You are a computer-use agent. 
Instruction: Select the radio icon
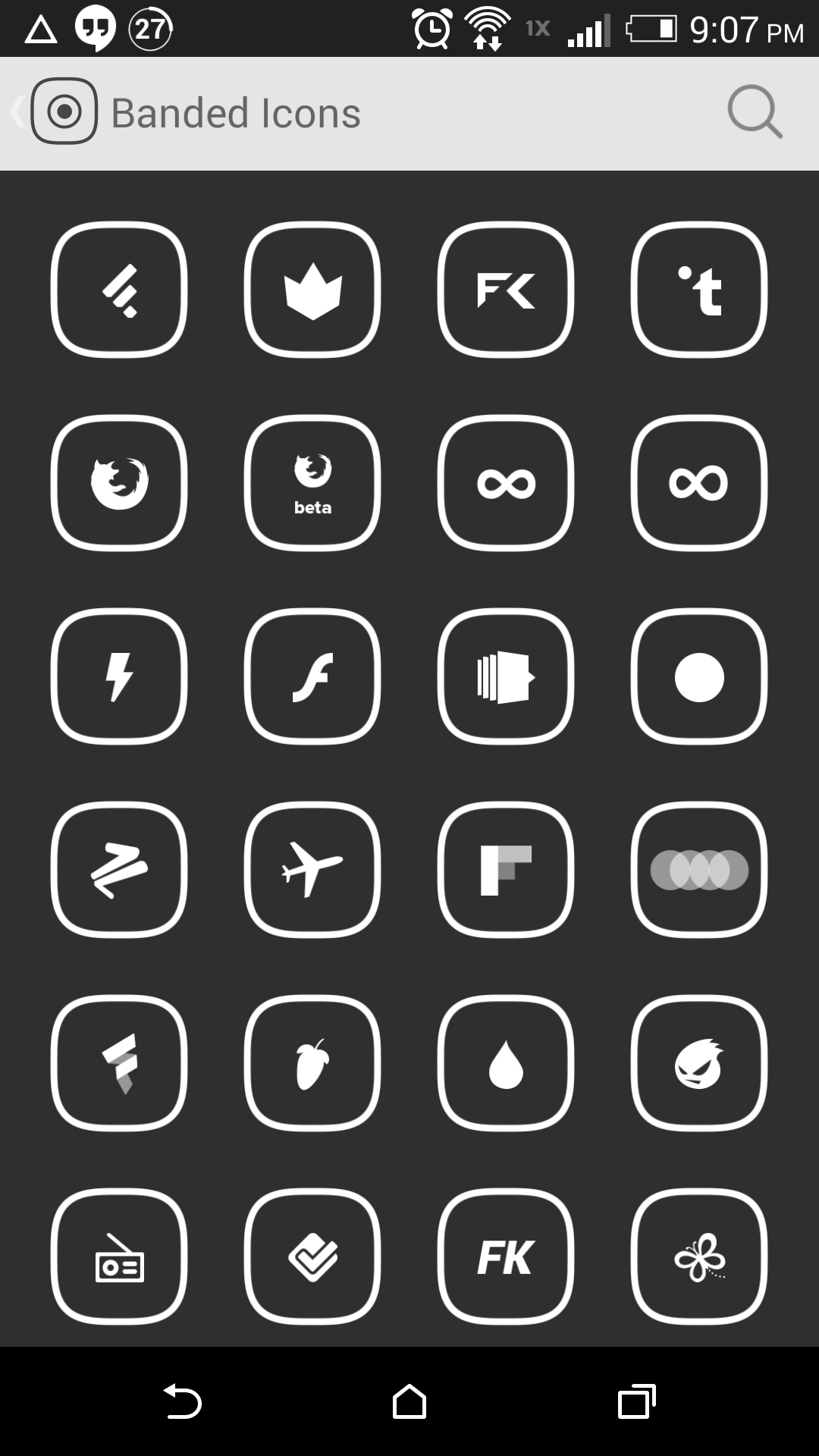point(119,1257)
